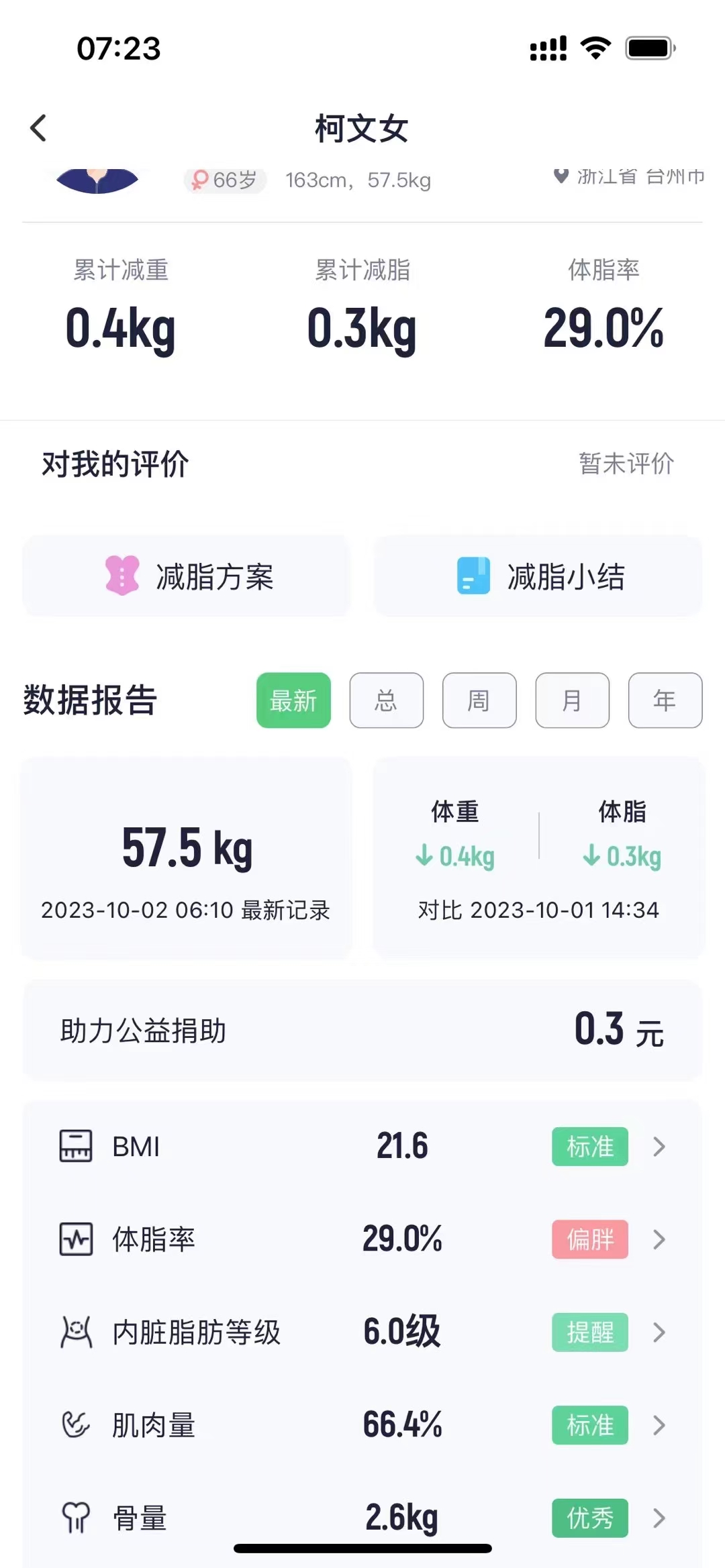Open the 骨量 2.6kg detail row
725x1568 pixels.
362,1517
